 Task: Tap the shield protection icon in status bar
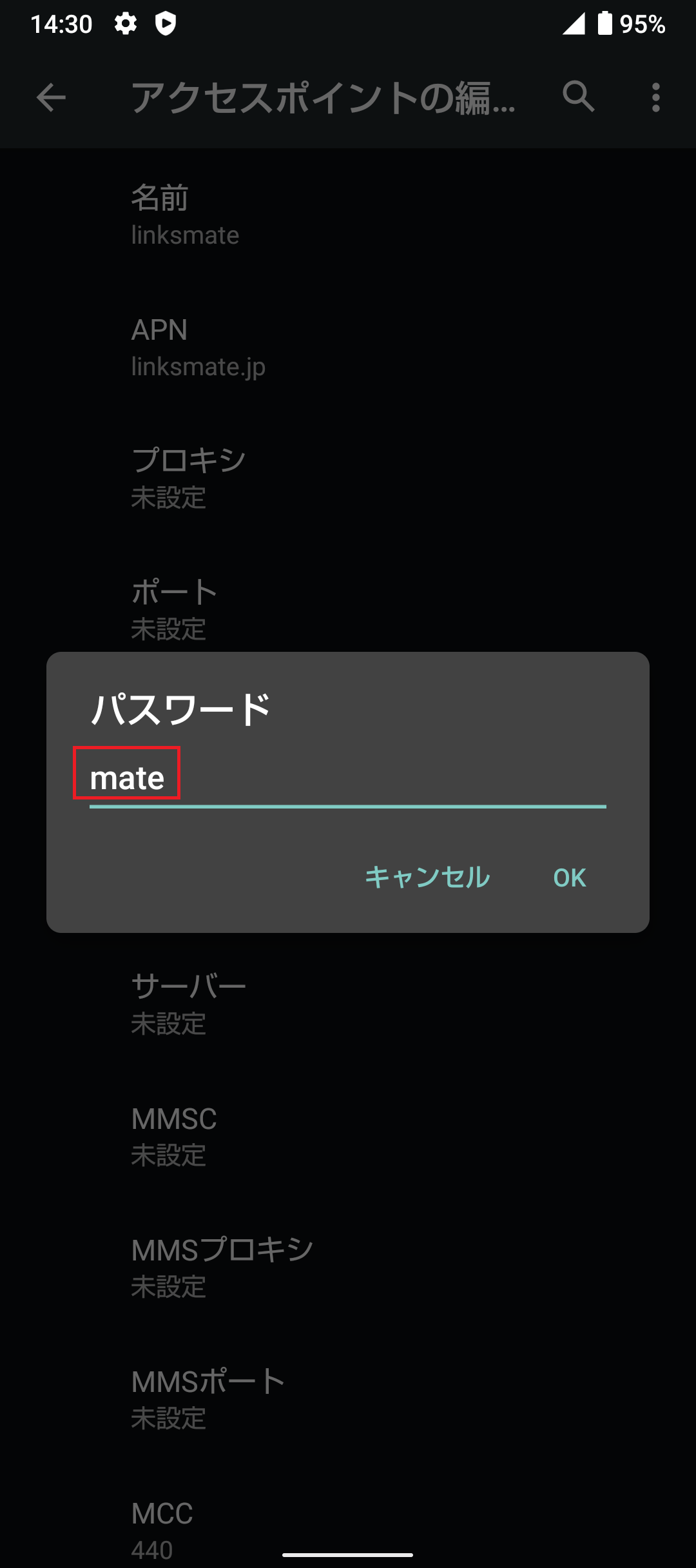tap(167, 24)
